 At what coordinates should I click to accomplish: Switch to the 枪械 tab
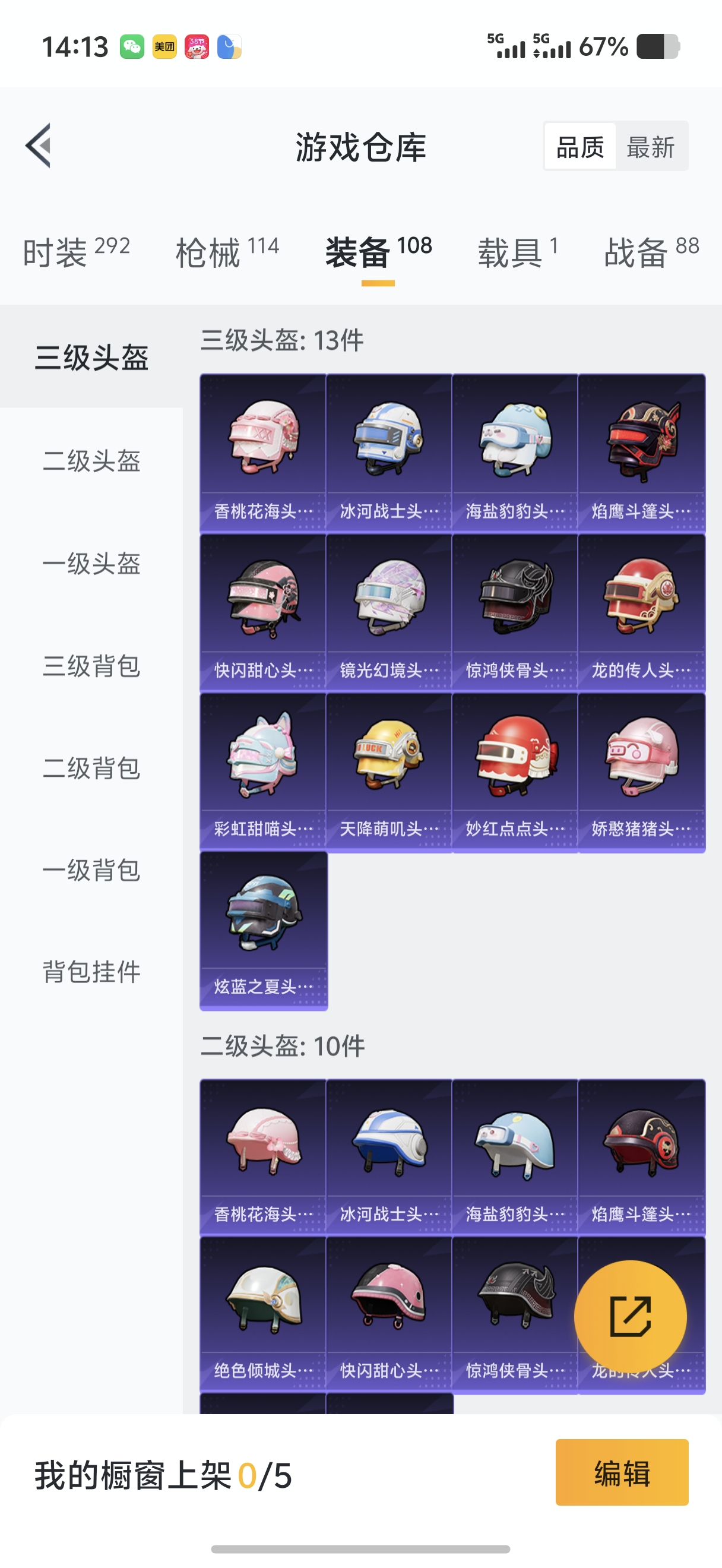(x=227, y=251)
